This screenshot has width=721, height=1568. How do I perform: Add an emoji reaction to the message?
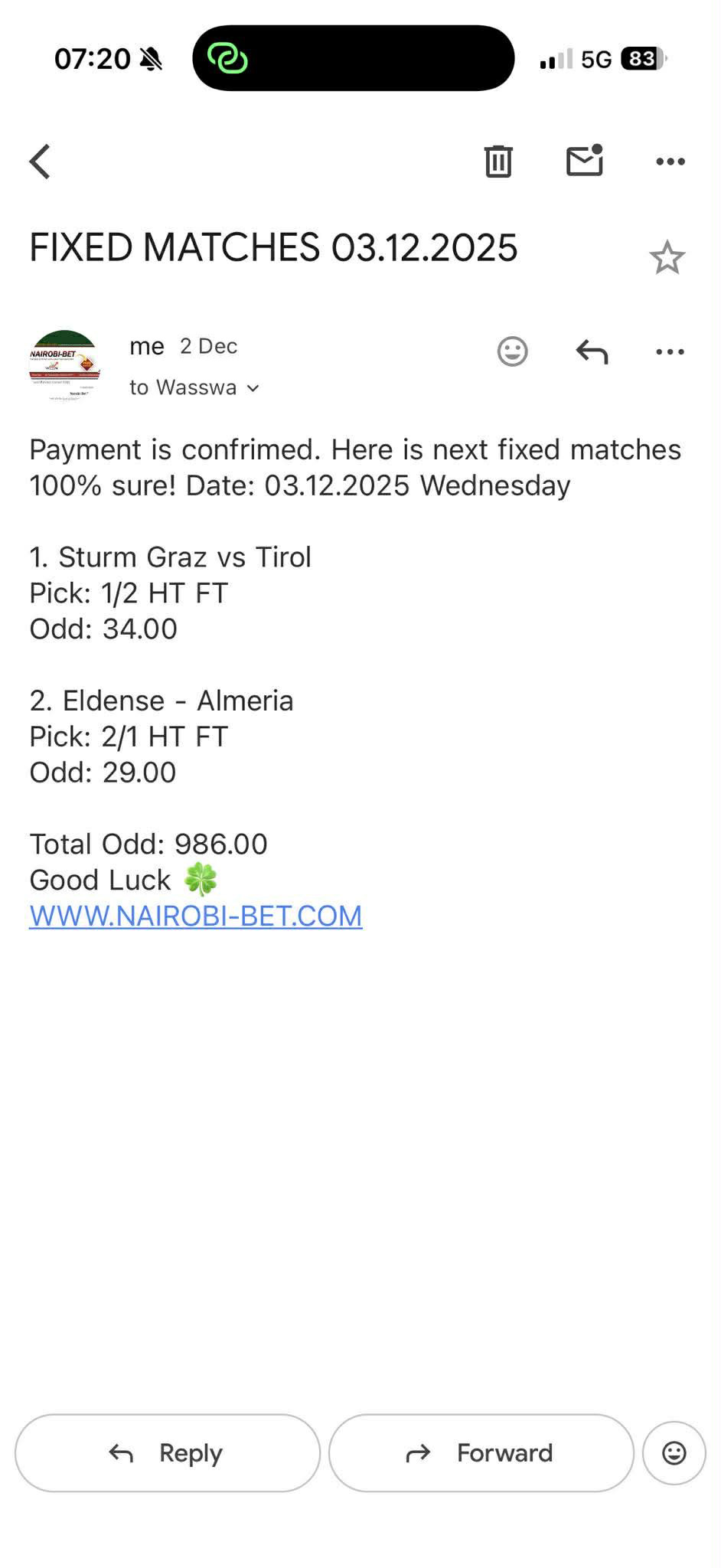[x=512, y=351]
